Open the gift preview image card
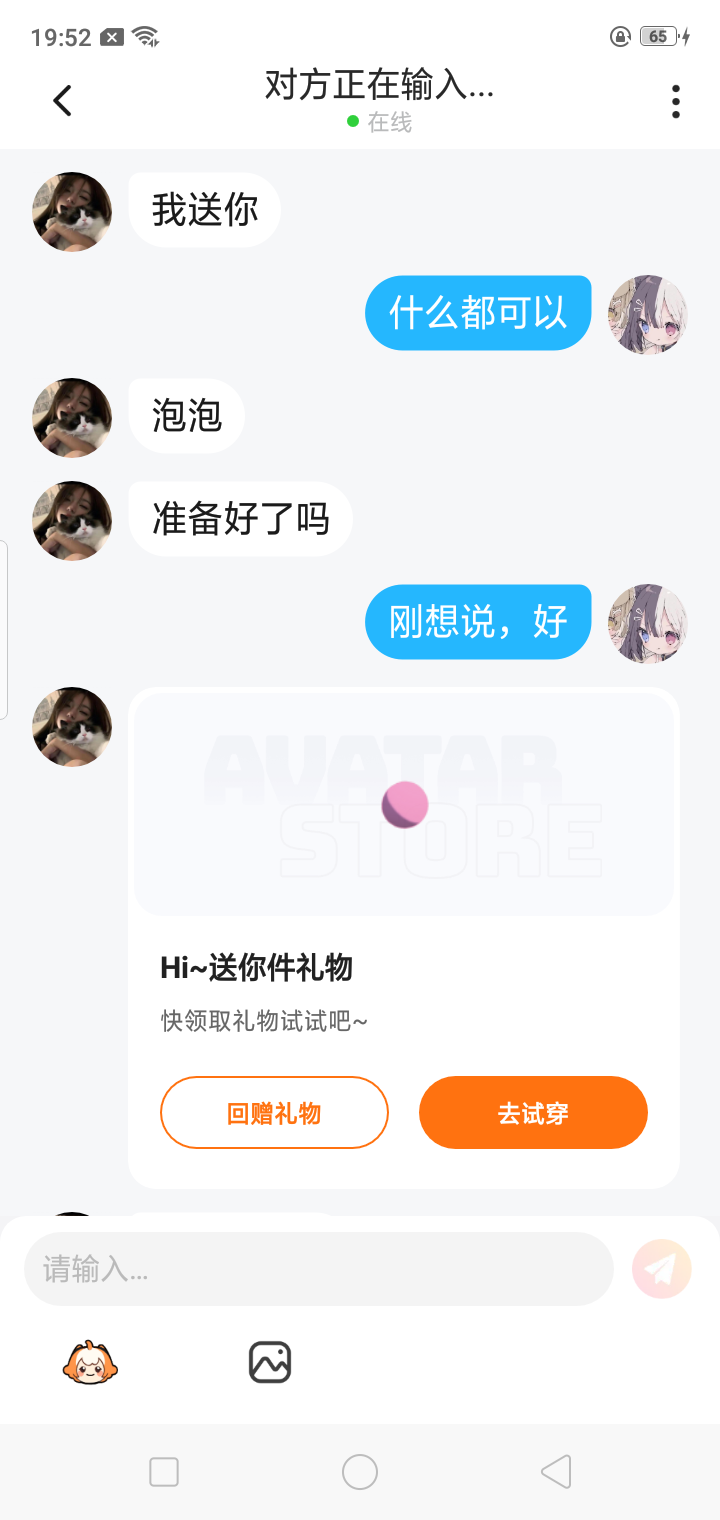Screen dimensions: 720x1520 coord(404,805)
